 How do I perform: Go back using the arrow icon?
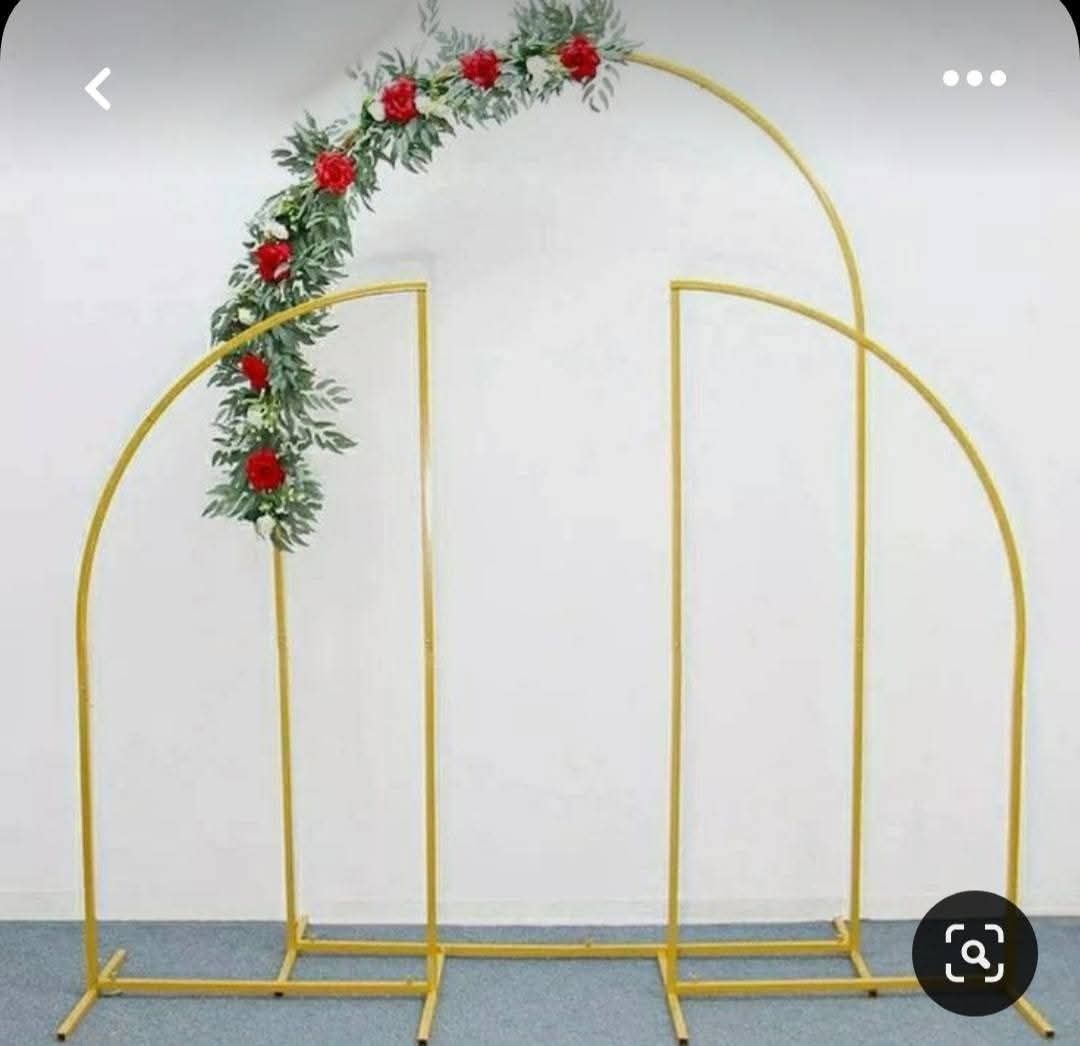coord(98,89)
